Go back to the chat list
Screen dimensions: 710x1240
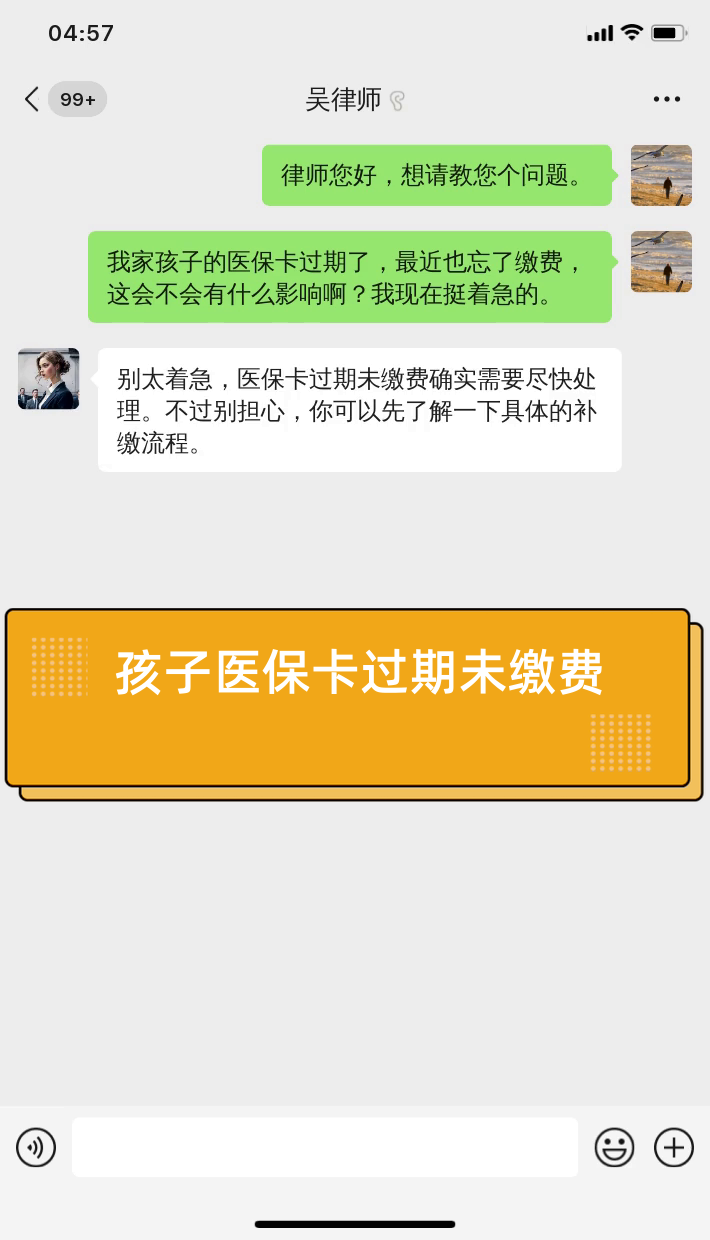[32, 99]
